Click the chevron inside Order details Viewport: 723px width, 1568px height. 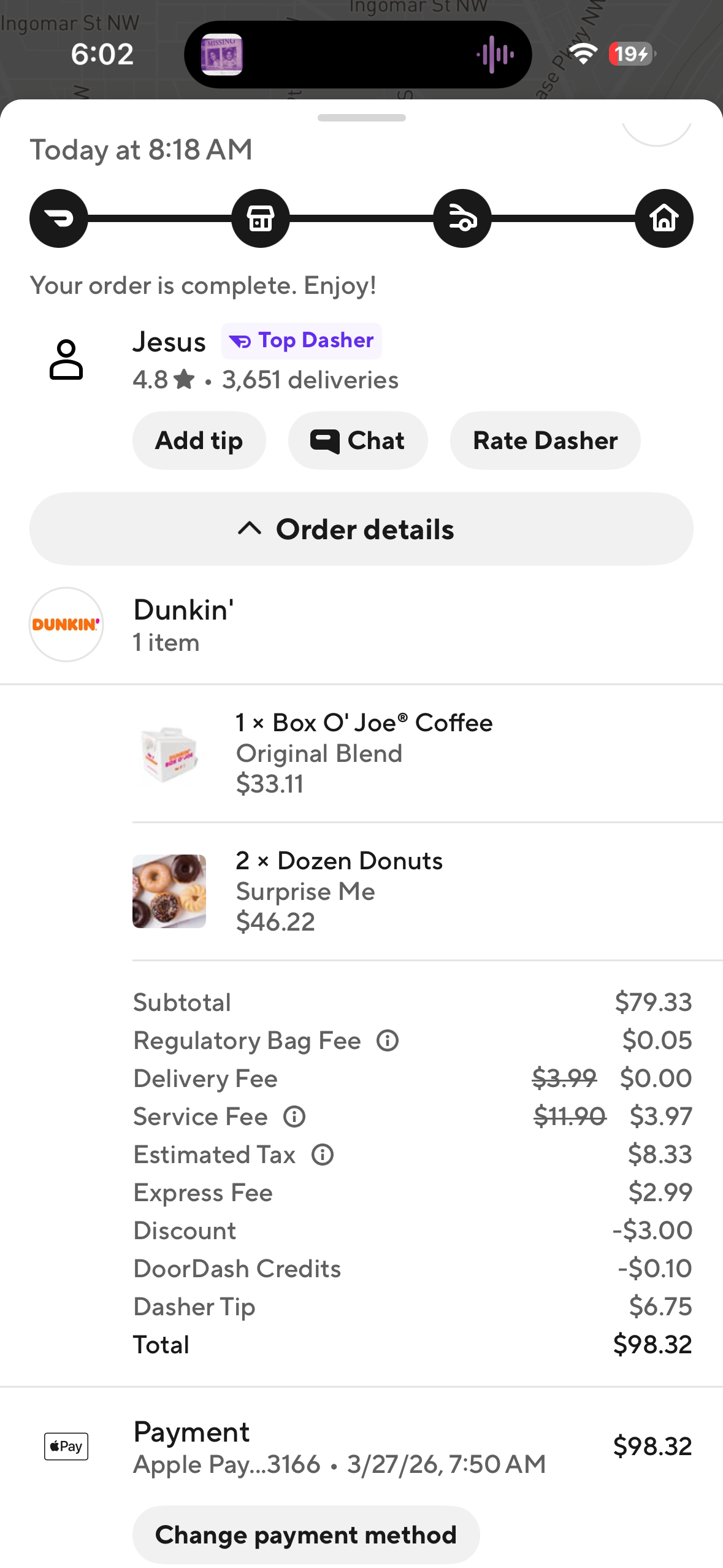click(x=249, y=528)
